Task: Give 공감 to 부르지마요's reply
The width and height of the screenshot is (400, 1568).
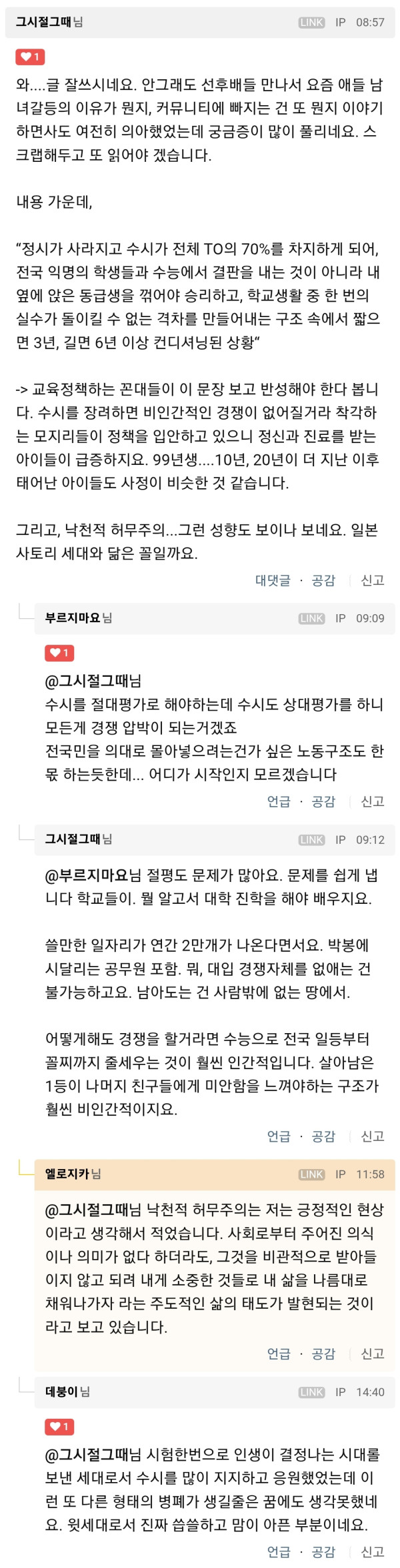Action: [323, 801]
